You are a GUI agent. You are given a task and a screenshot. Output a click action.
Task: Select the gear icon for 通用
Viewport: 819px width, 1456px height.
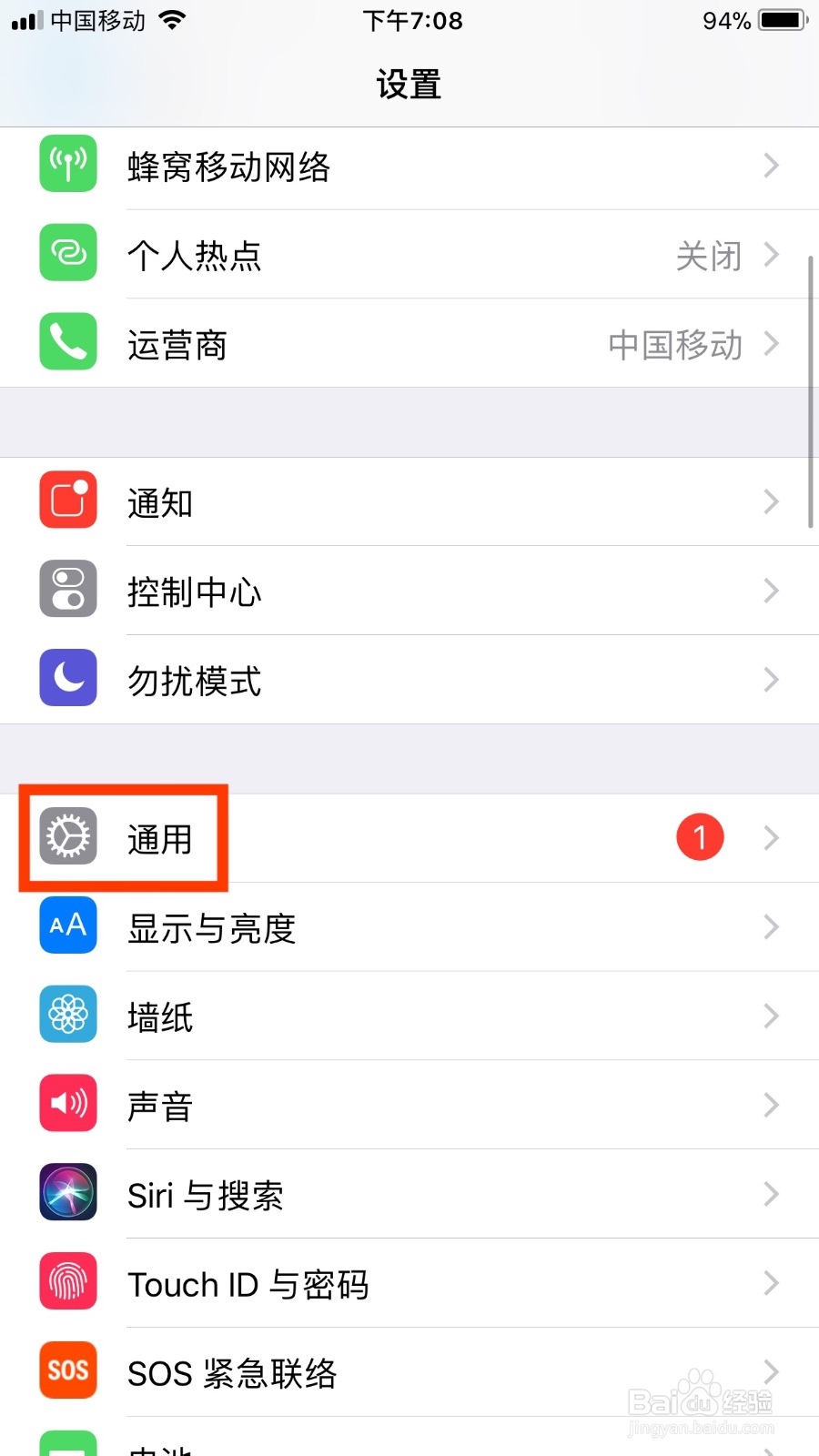tap(67, 837)
